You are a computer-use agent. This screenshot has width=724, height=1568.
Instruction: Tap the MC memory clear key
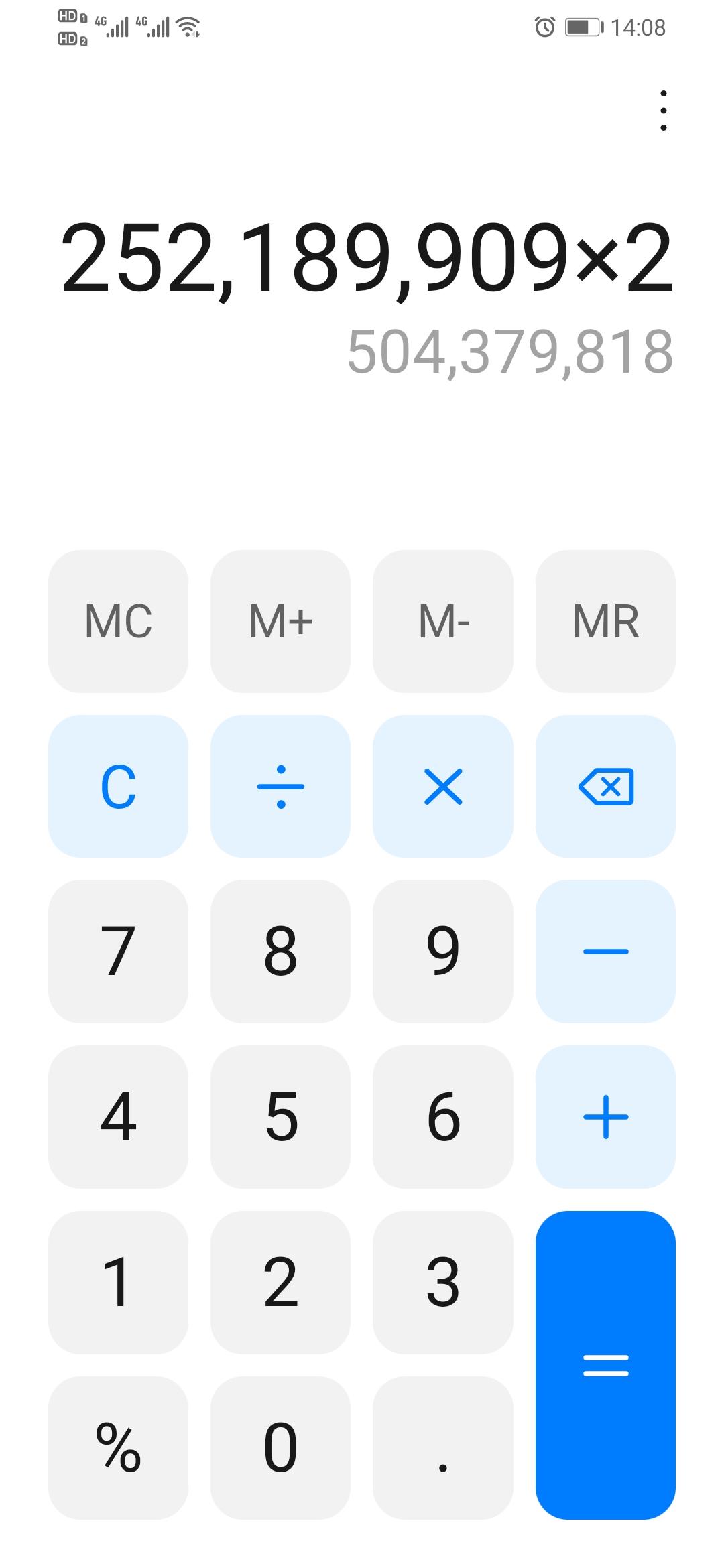tap(118, 621)
